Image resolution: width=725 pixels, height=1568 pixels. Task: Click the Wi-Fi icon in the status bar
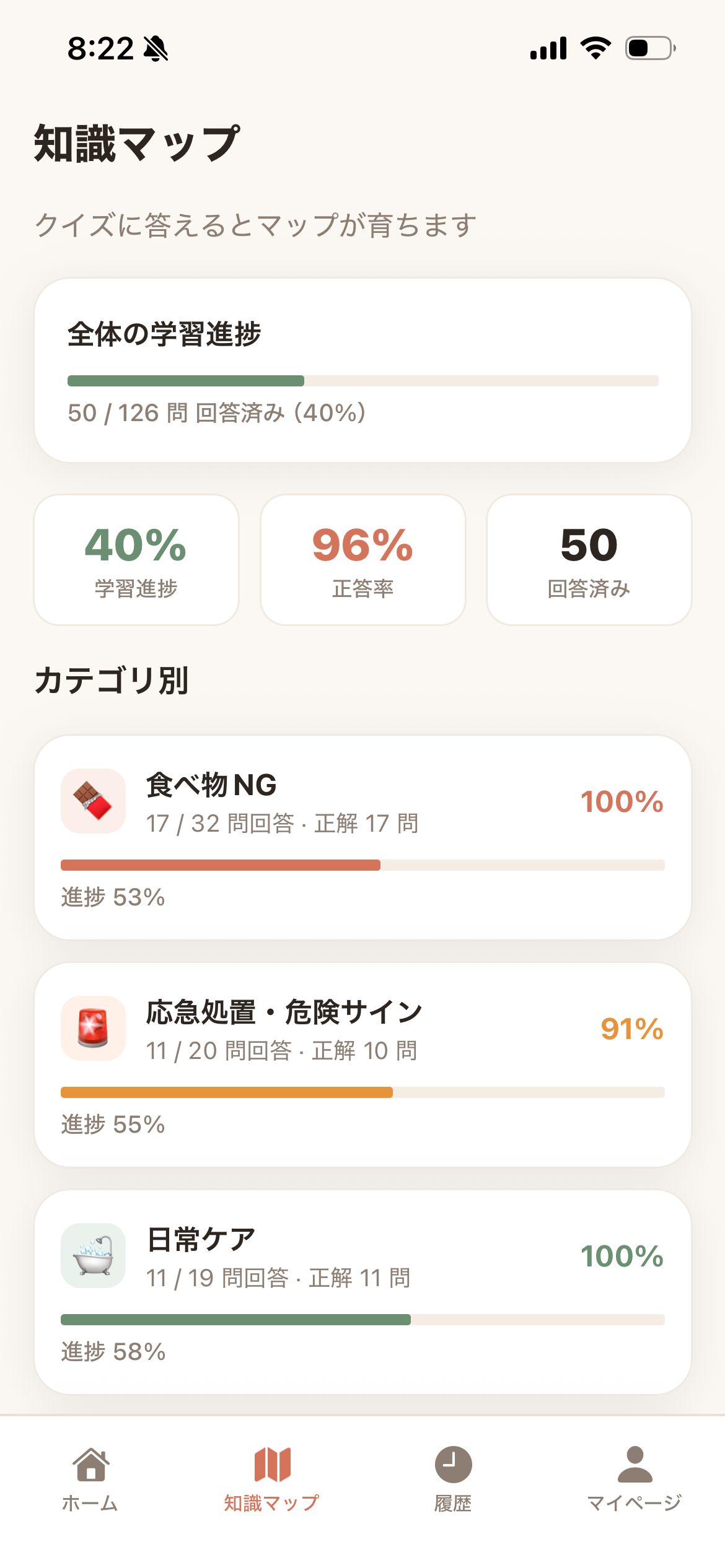tap(596, 48)
